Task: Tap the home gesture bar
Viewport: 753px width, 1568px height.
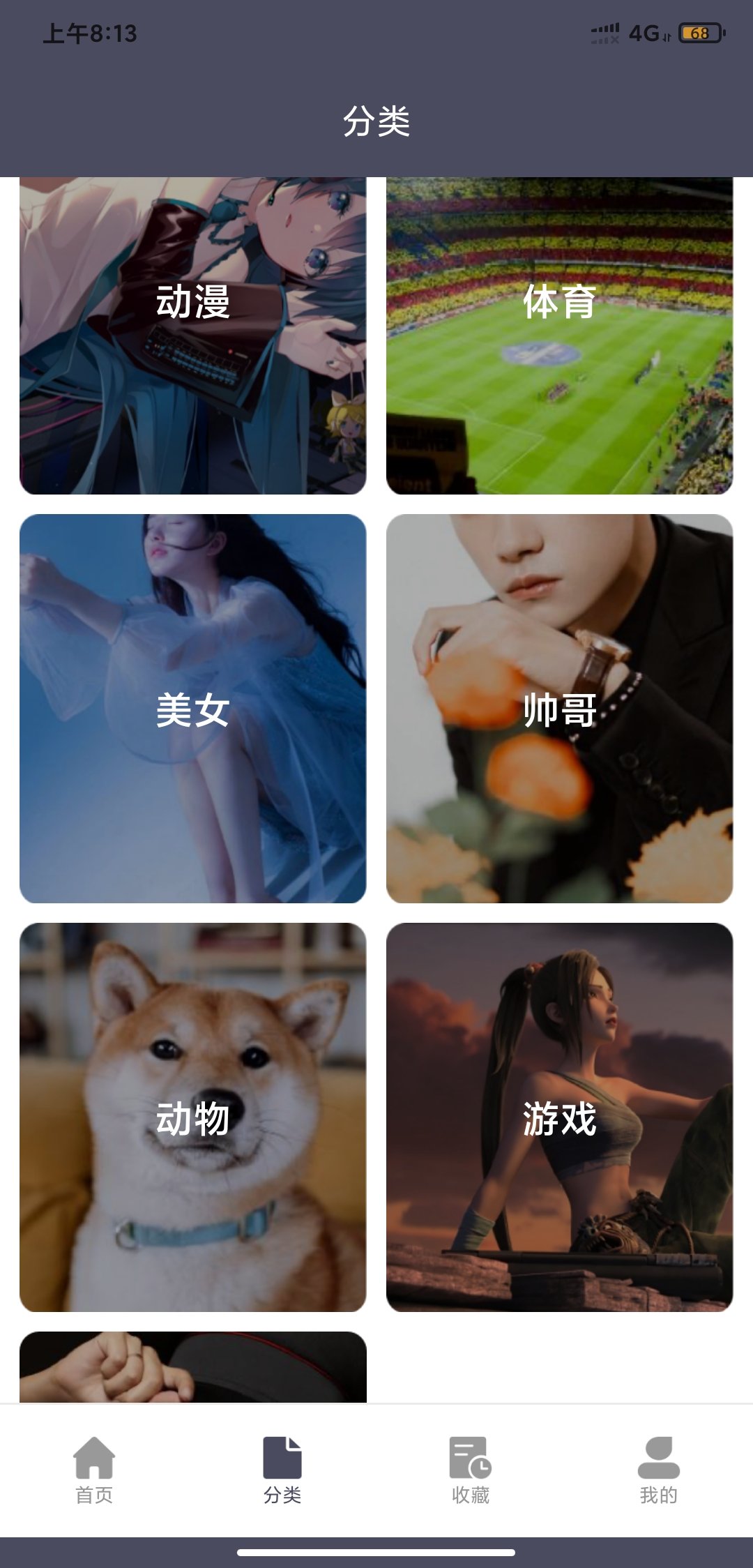Action: 376,1551
